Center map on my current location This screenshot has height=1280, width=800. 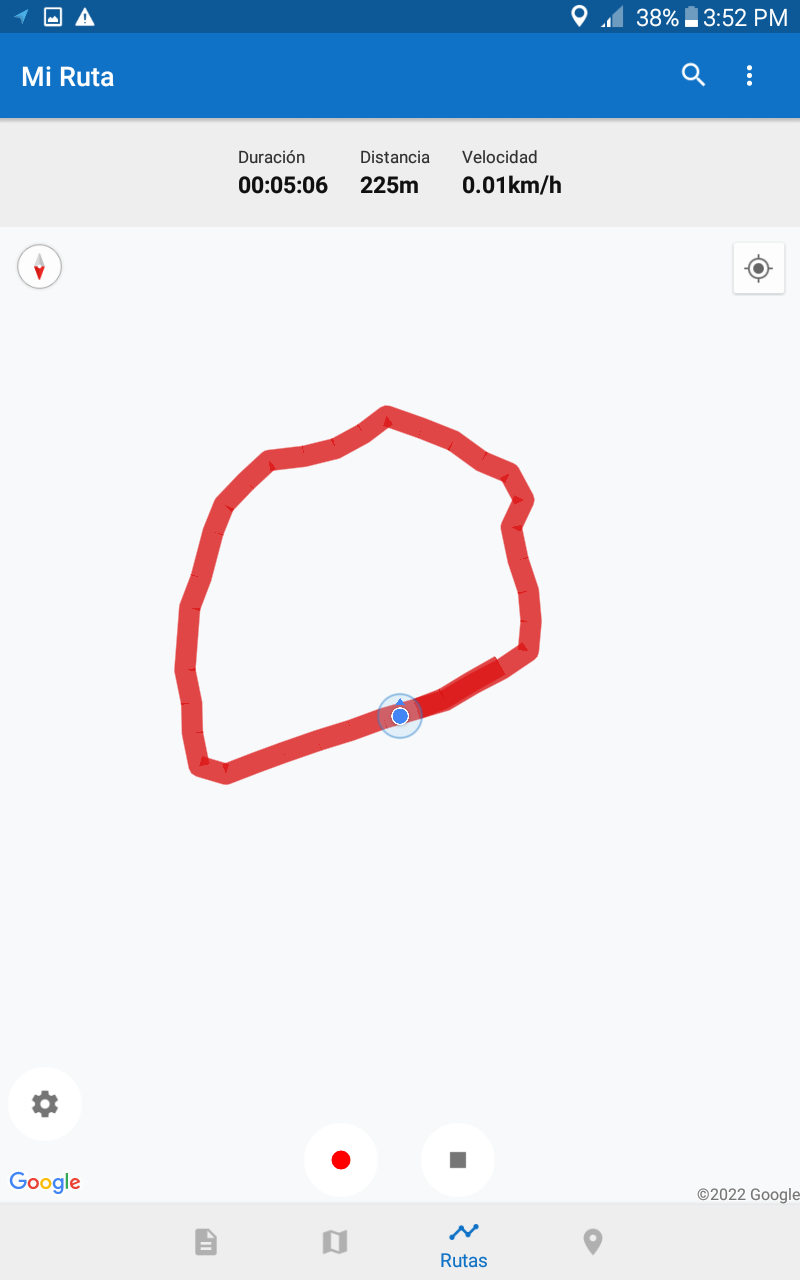[758, 268]
